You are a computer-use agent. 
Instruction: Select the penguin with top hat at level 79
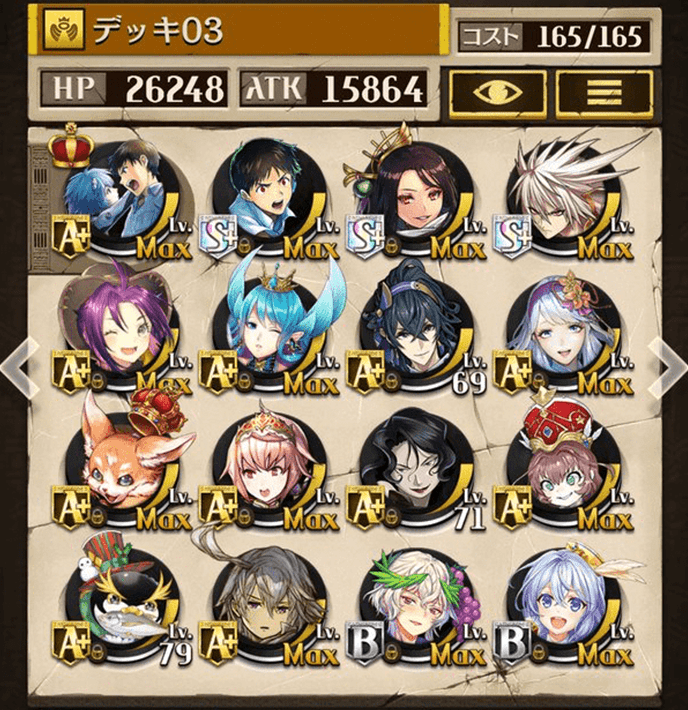tap(120, 600)
